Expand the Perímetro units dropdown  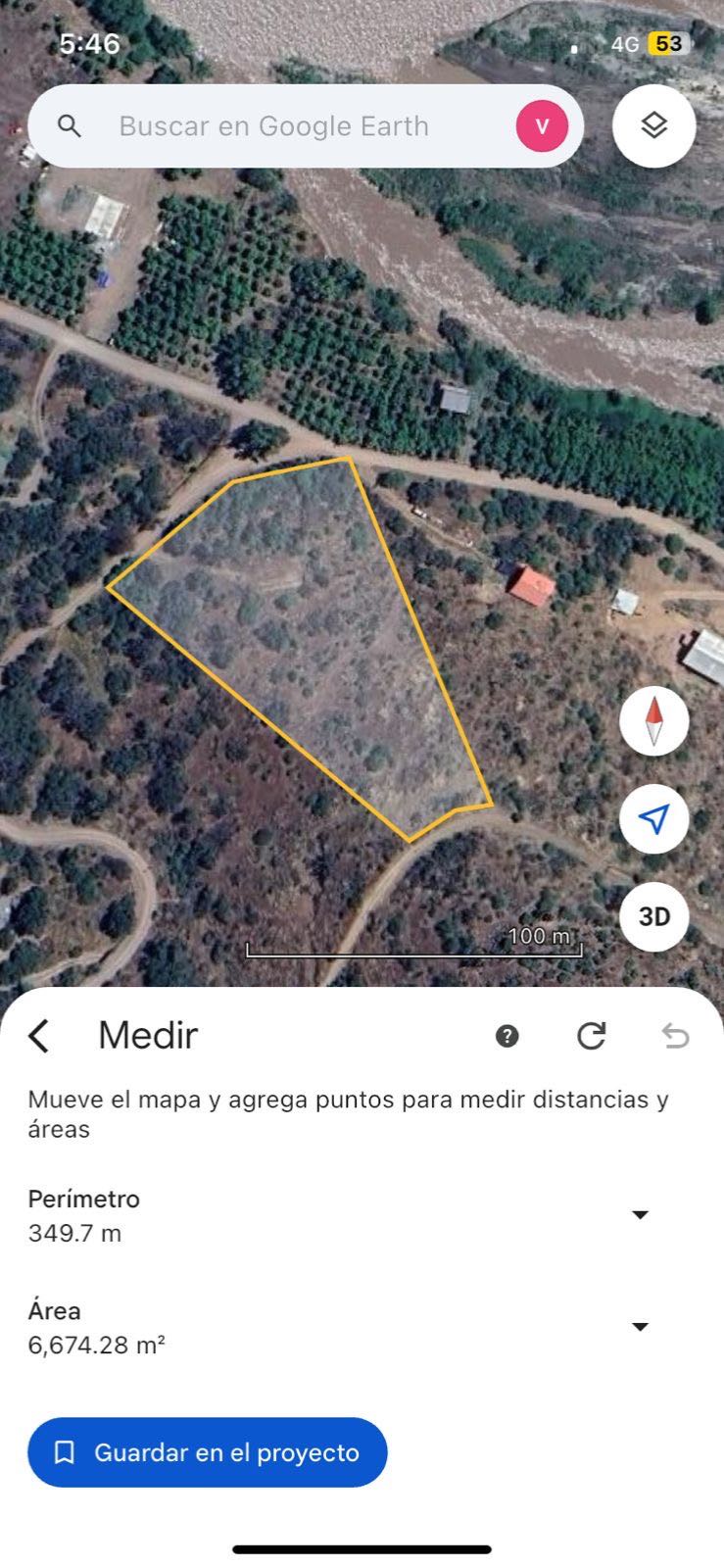[640, 1215]
